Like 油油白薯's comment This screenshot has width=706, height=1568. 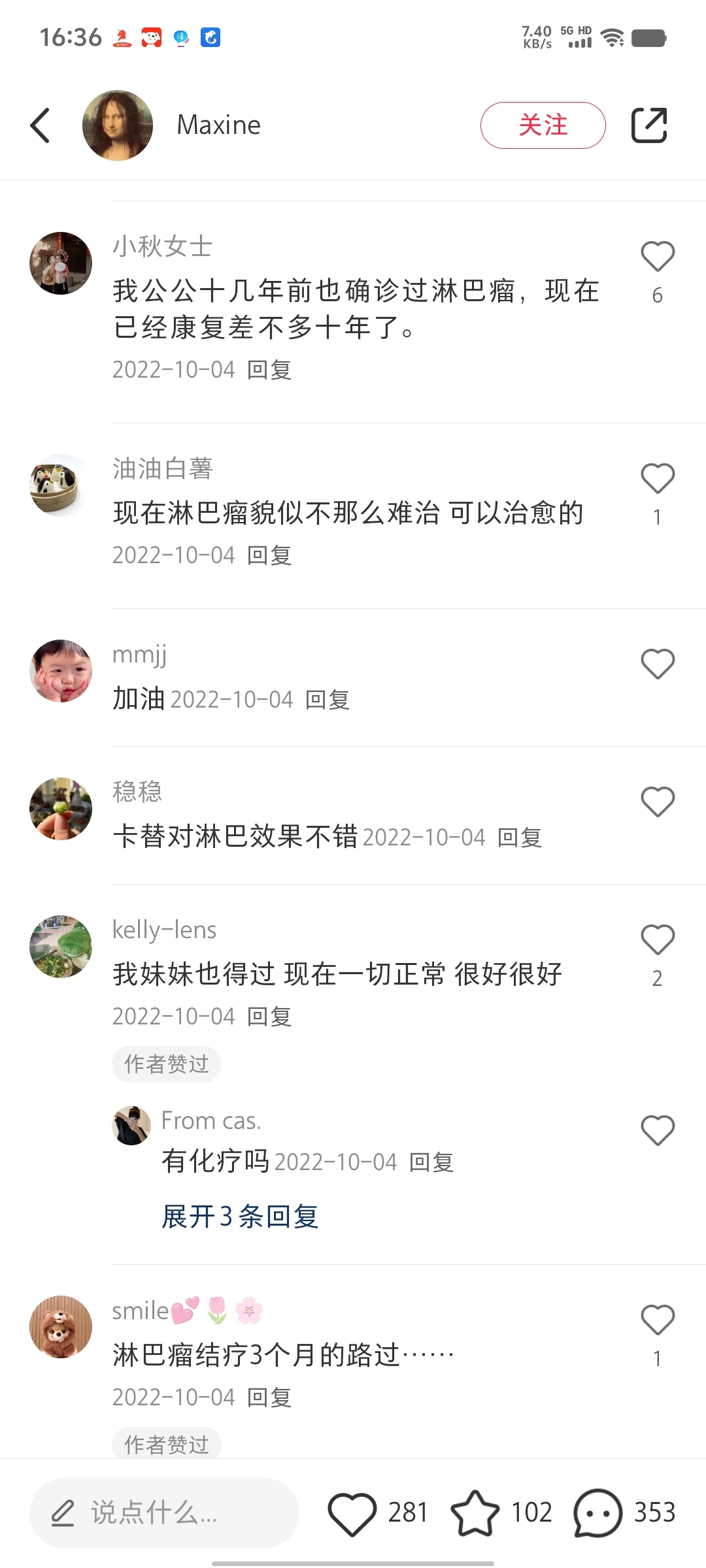[657, 478]
